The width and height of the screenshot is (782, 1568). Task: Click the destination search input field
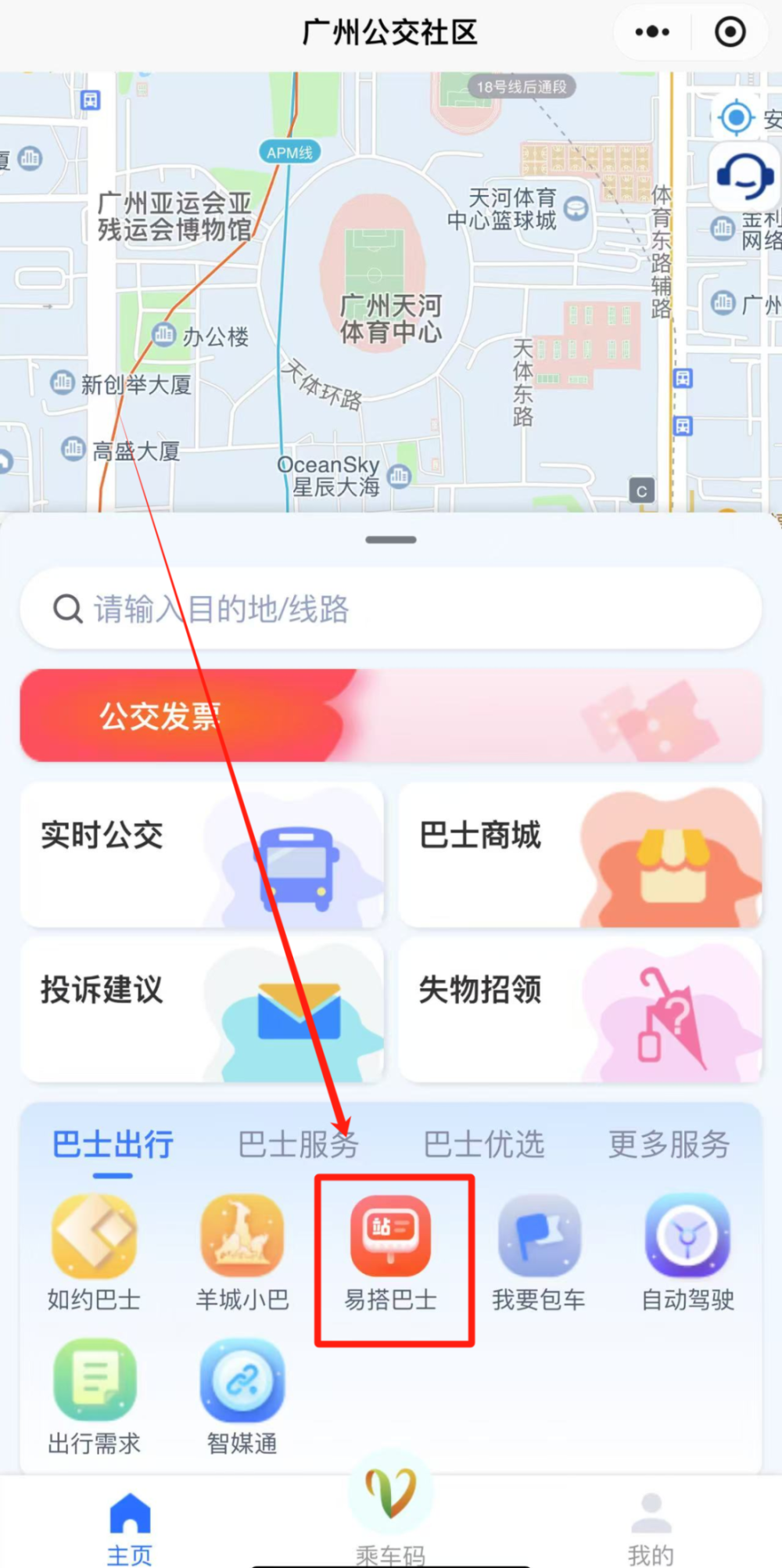[391, 609]
